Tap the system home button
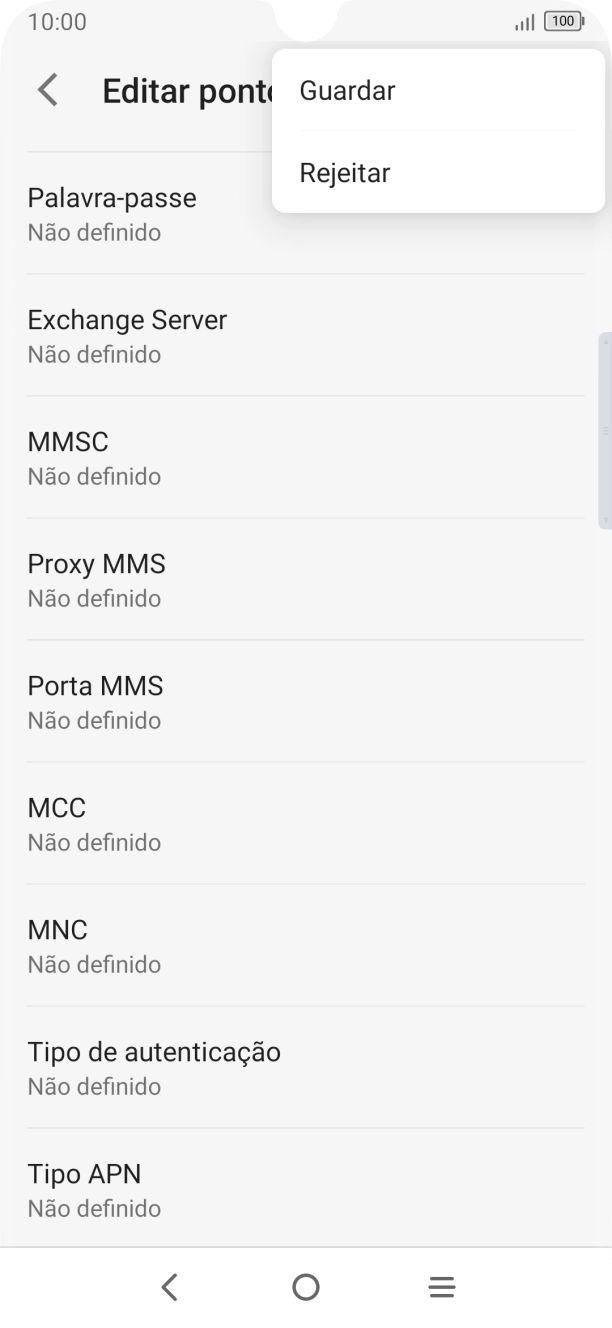Screen dimensions: 612x1328 pyautogui.click(x=306, y=1287)
